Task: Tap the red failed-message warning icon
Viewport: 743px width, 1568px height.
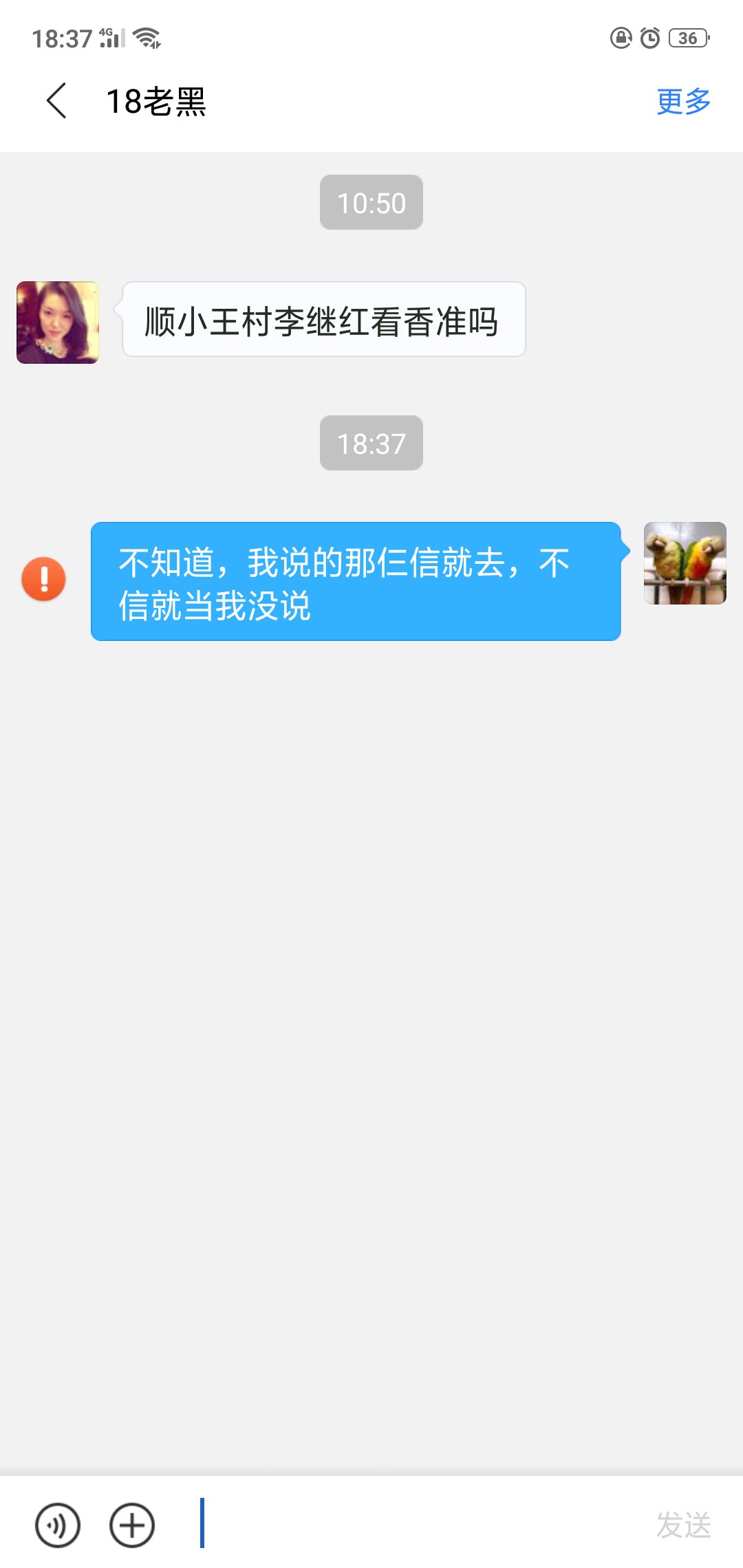Action: 43,579
